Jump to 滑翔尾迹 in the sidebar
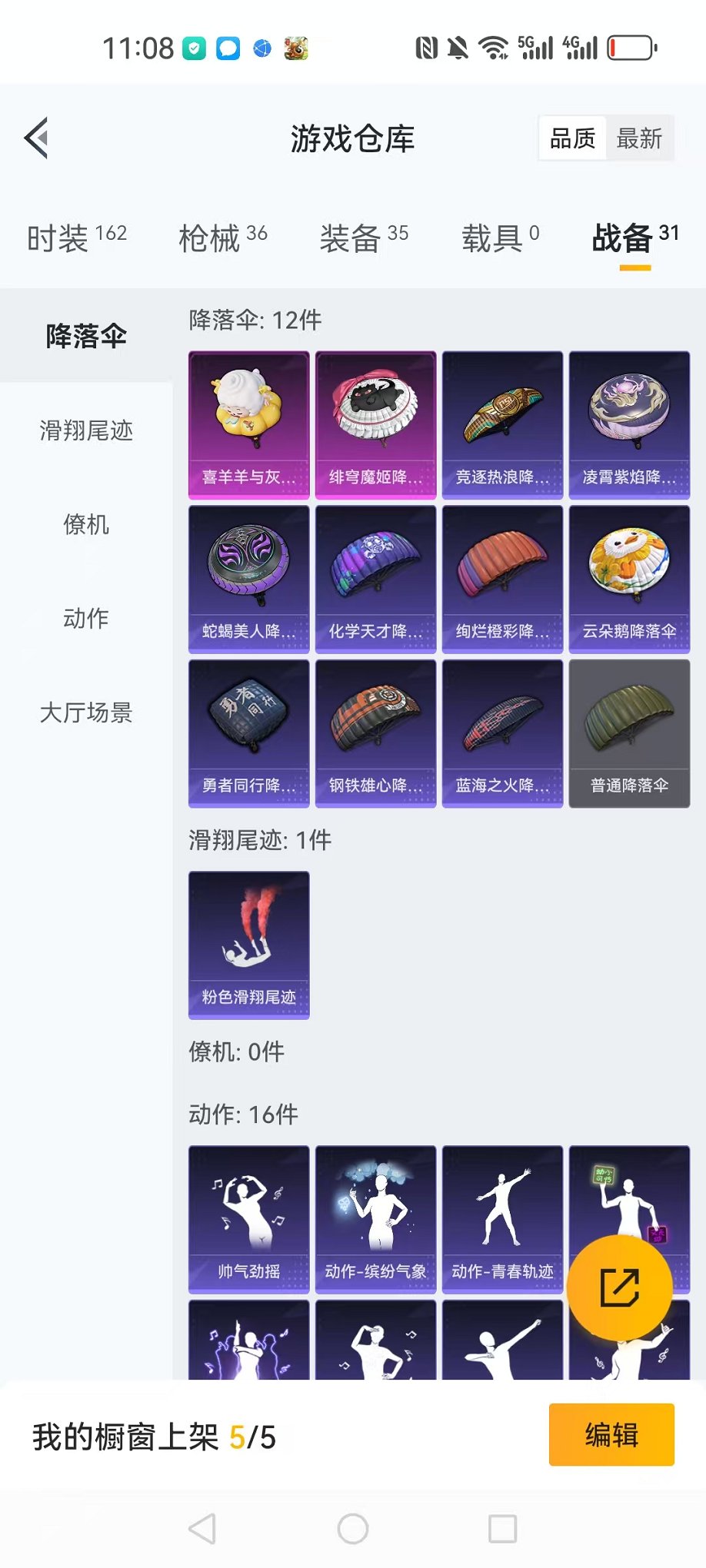This screenshot has width=706, height=1568. [x=86, y=430]
